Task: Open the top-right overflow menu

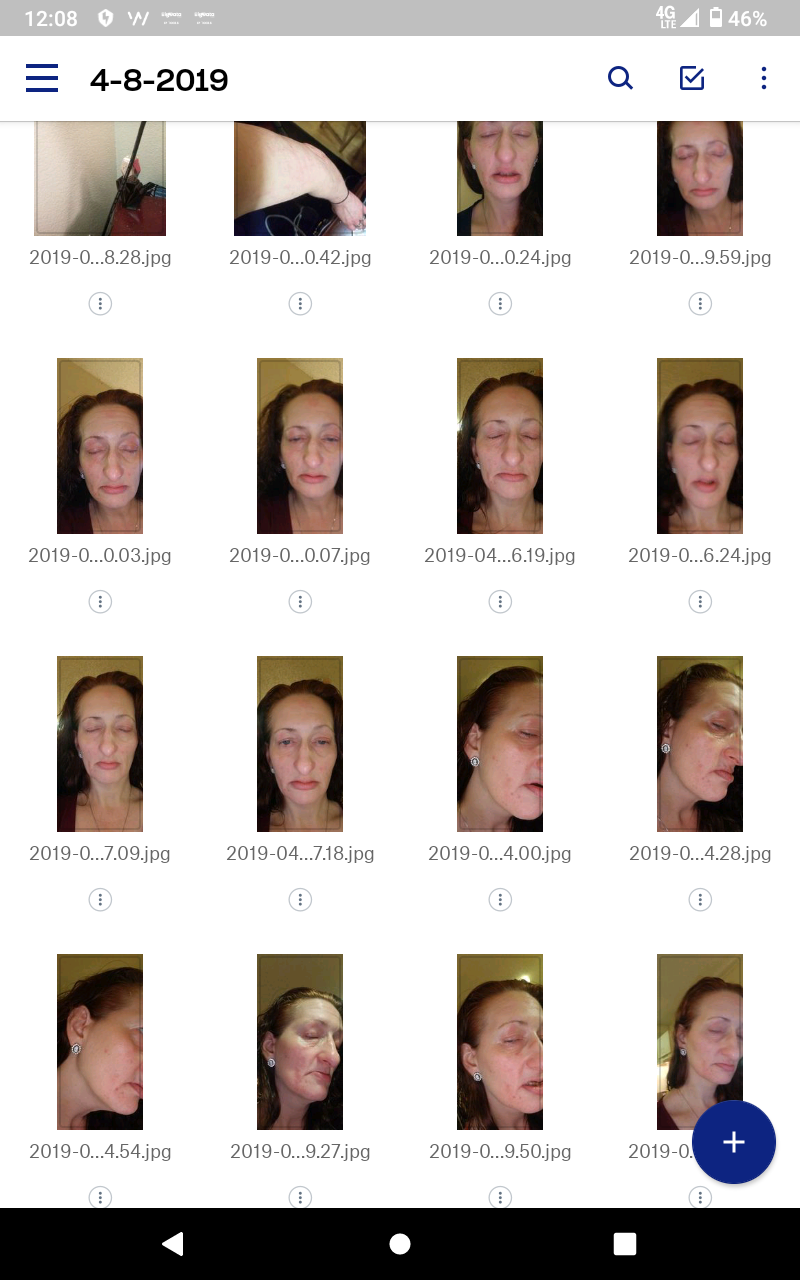Action: [x=763, y=78]
